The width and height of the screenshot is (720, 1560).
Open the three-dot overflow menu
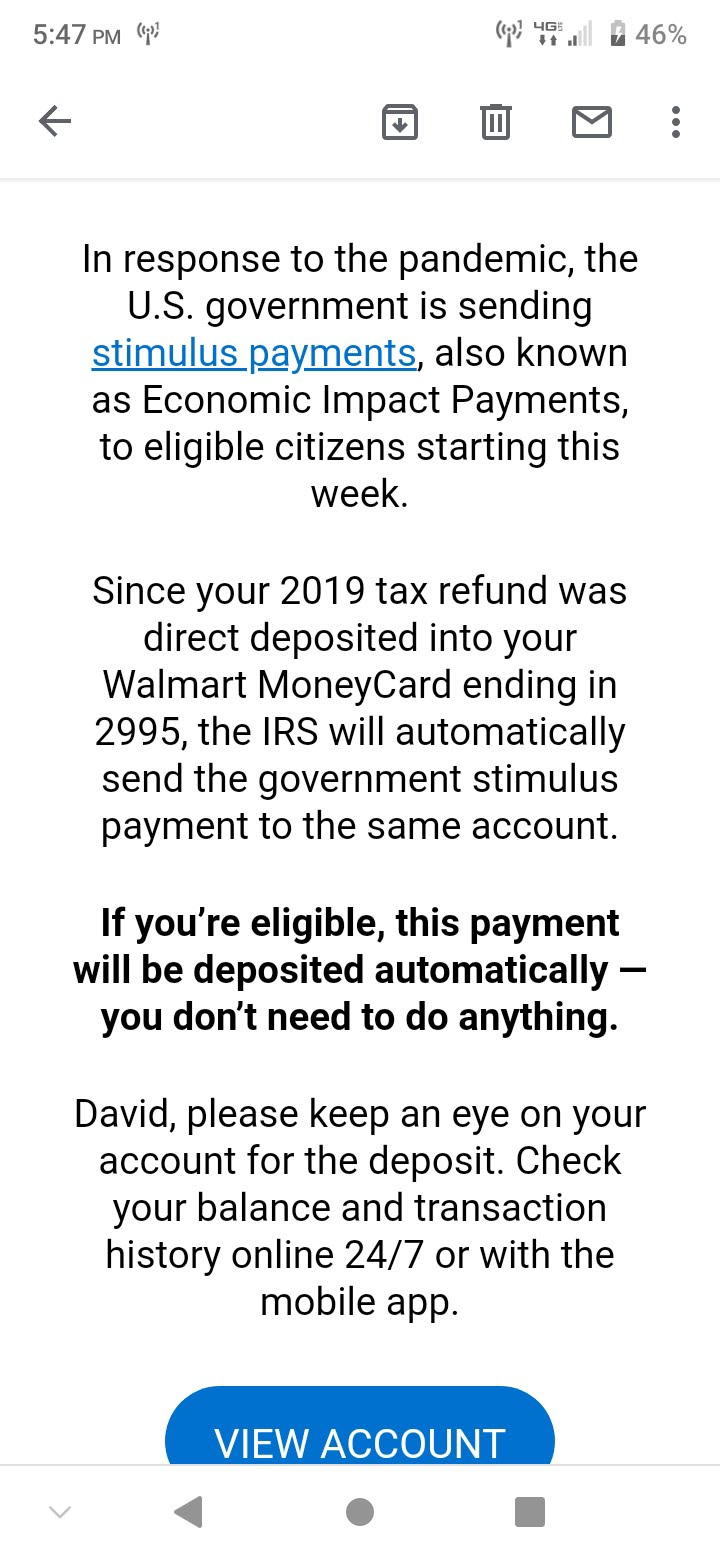point(676,122)
